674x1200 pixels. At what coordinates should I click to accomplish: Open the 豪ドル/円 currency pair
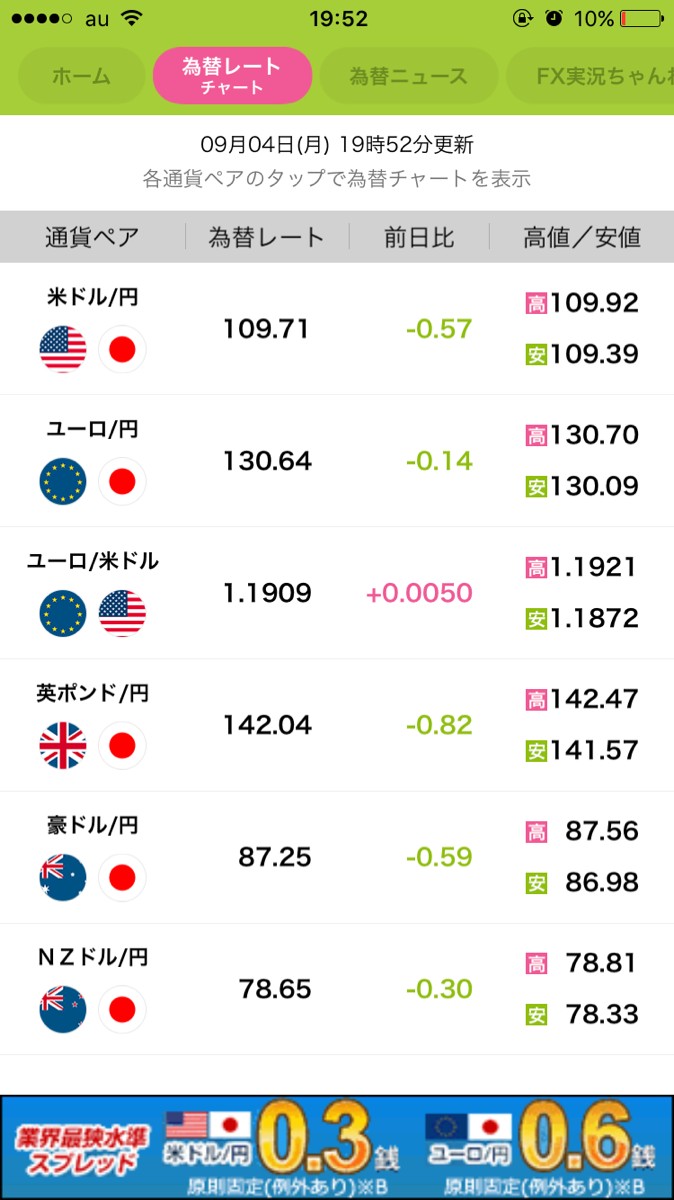337,857
